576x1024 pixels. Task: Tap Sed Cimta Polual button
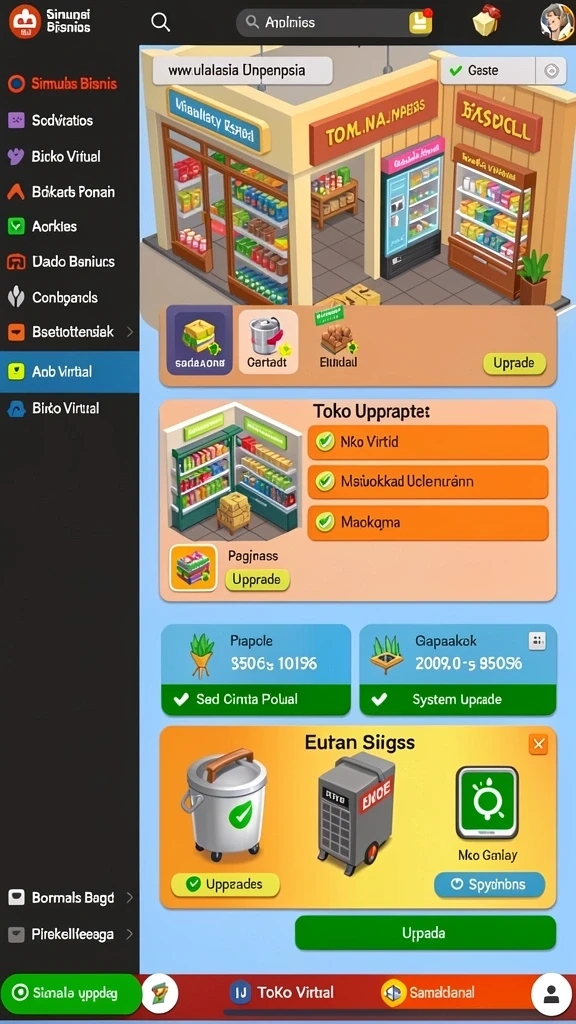tap(255, 699)
